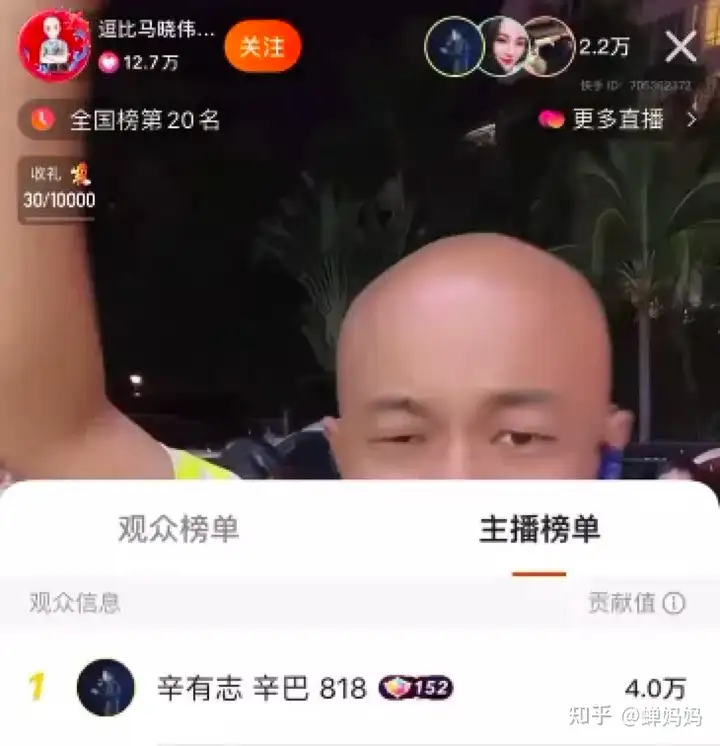Open streamer 逗比马晓伟 profile avatar

tap(54, 46)
